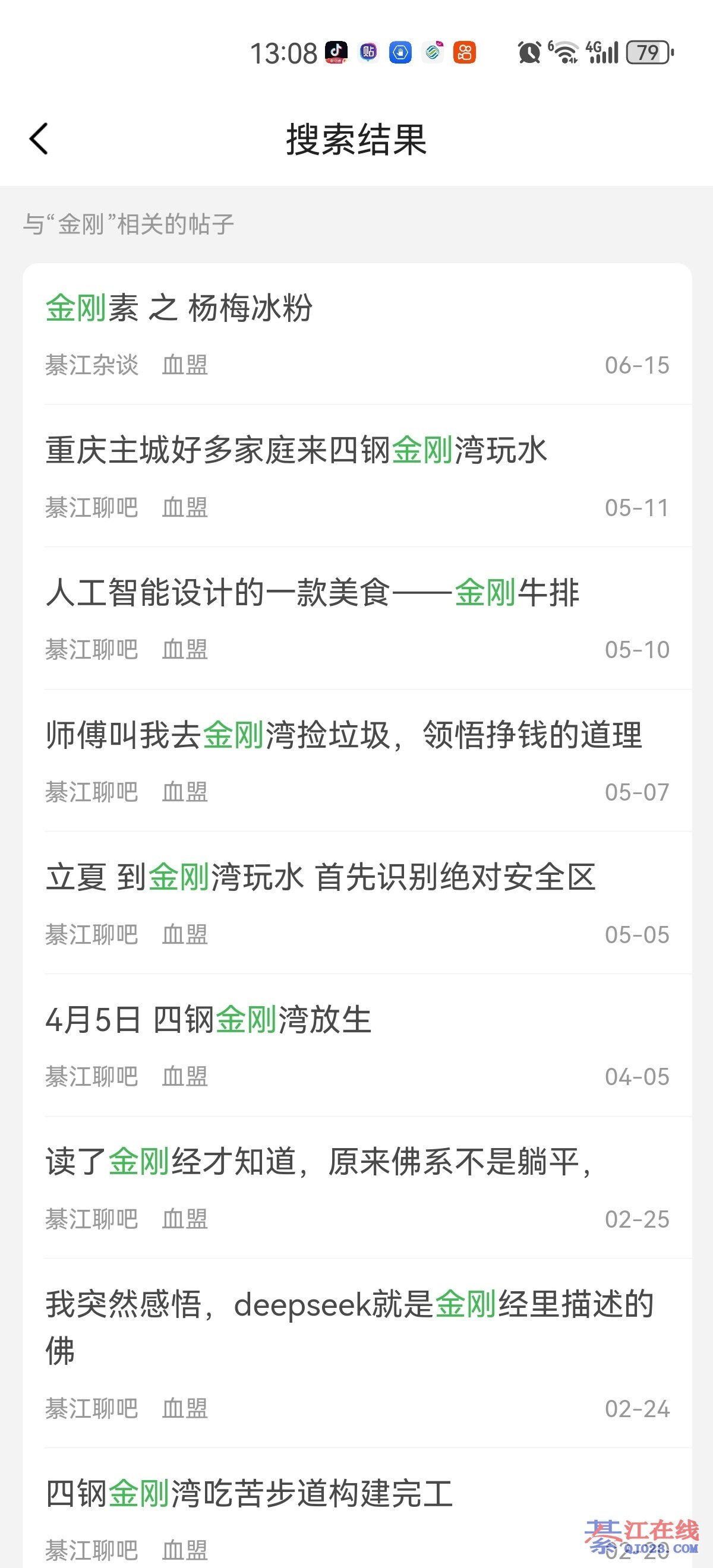Screen dimensions: 713x1568
Task: Read the post 立夏 到金刚湾玩水
Action: (320, 877)
